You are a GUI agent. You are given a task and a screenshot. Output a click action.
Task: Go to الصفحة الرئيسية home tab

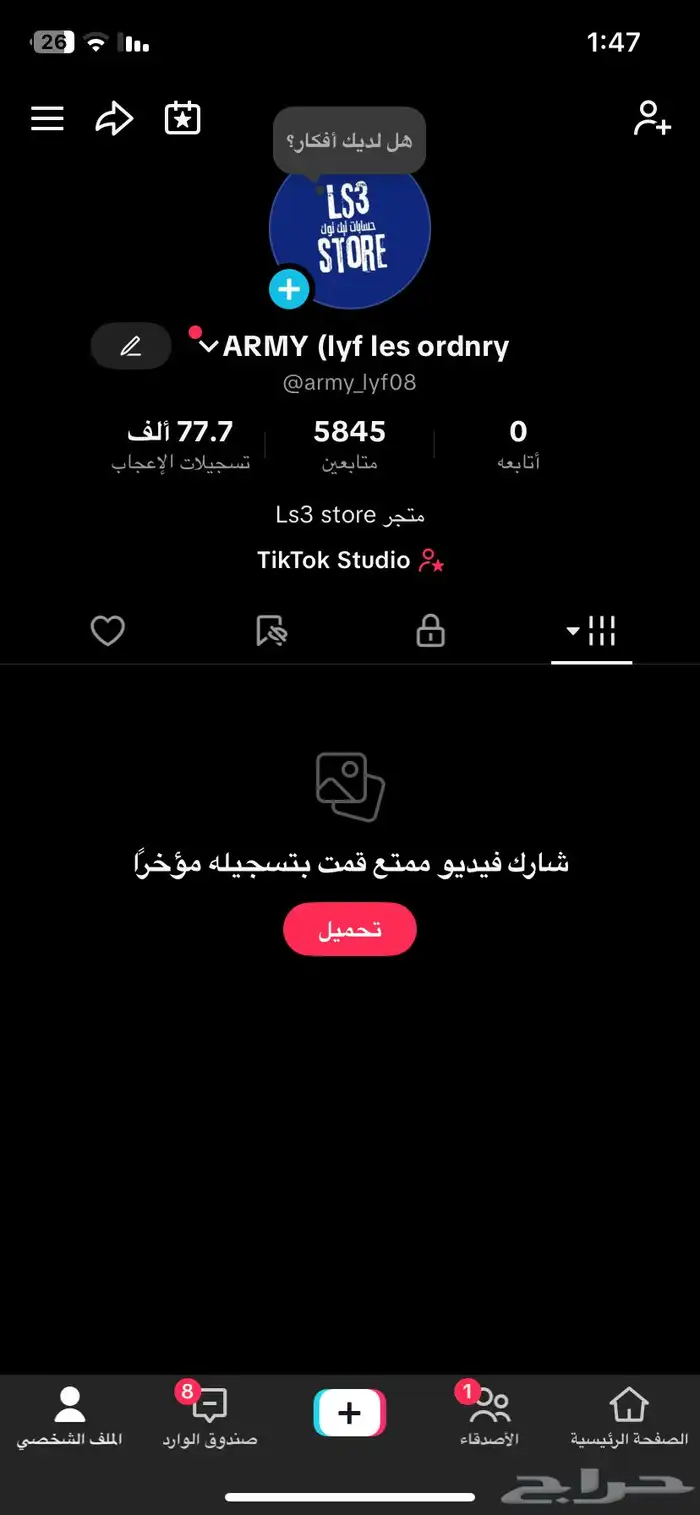[629, 1417]
